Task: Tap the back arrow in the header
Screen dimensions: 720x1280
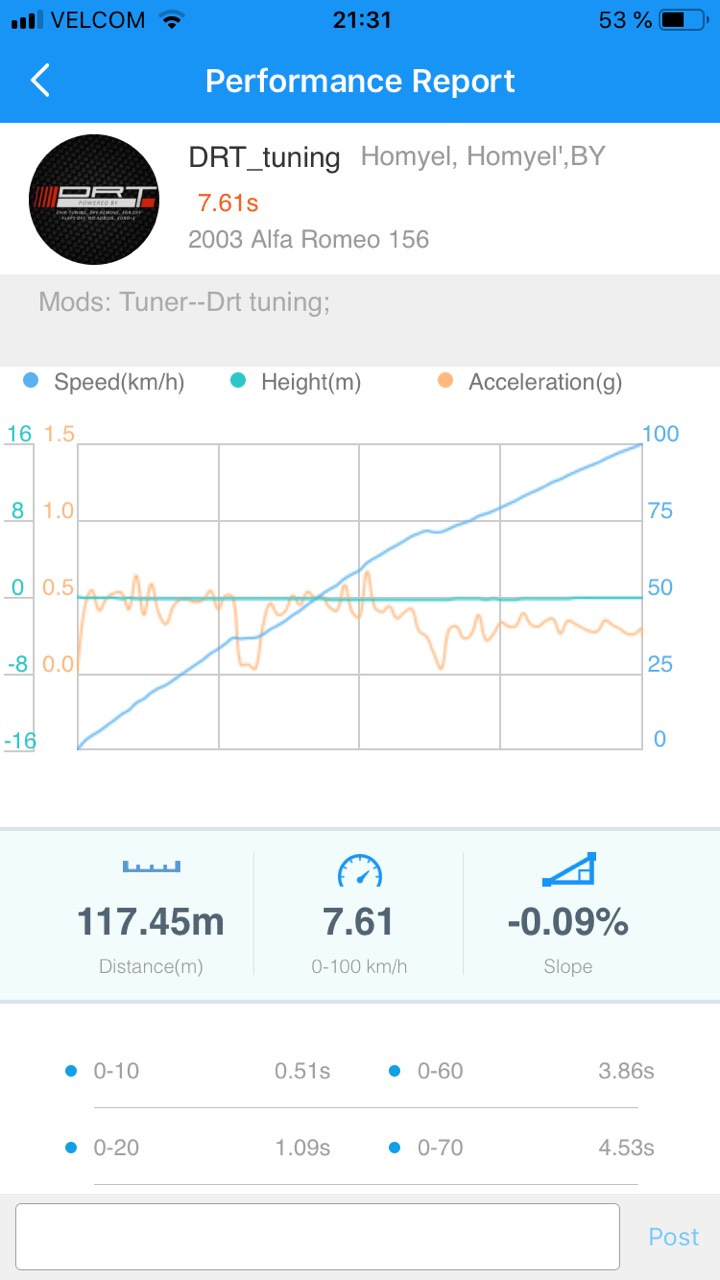Action: pyautogui.click(x=40, y=80)
